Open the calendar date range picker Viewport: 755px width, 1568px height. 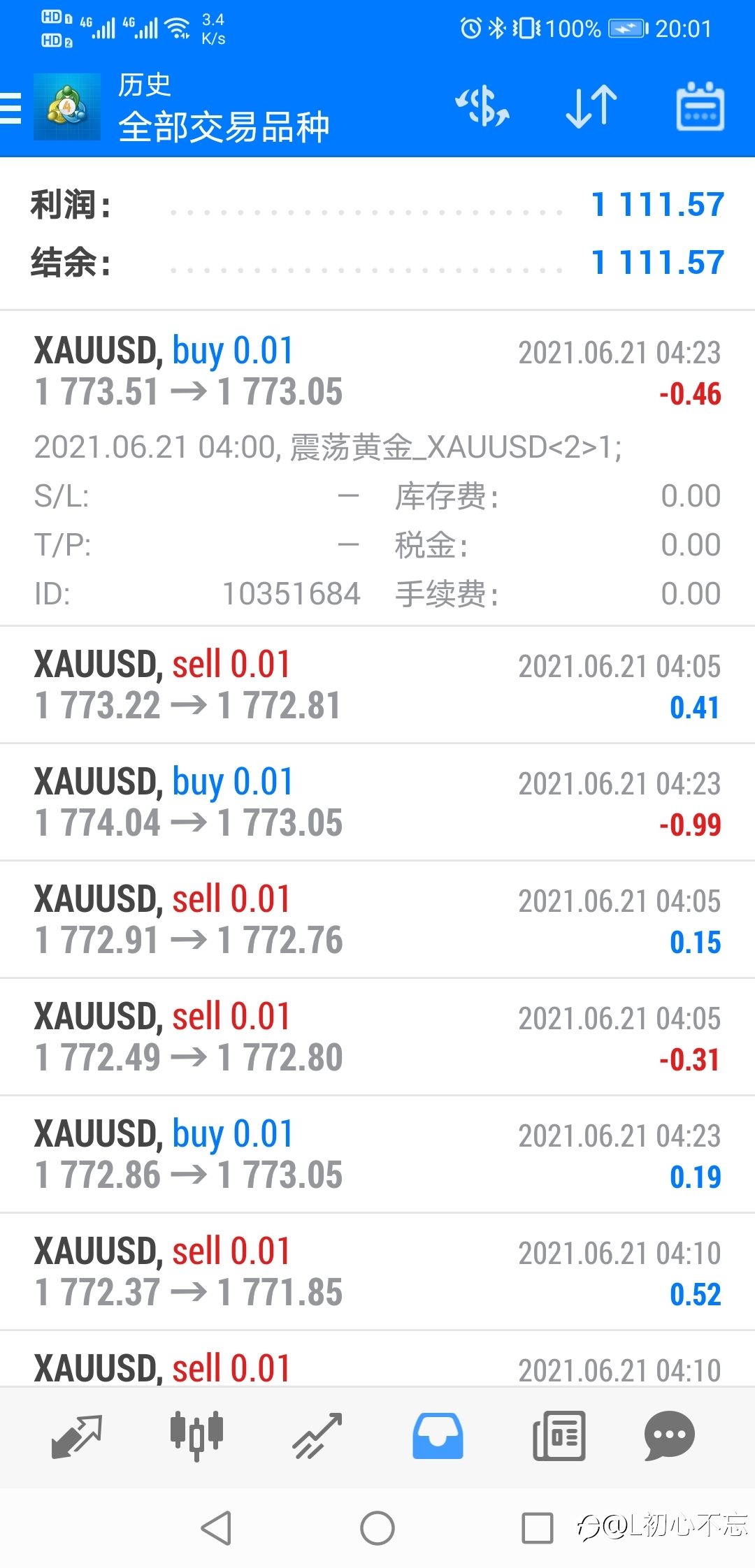click(700, 107)
